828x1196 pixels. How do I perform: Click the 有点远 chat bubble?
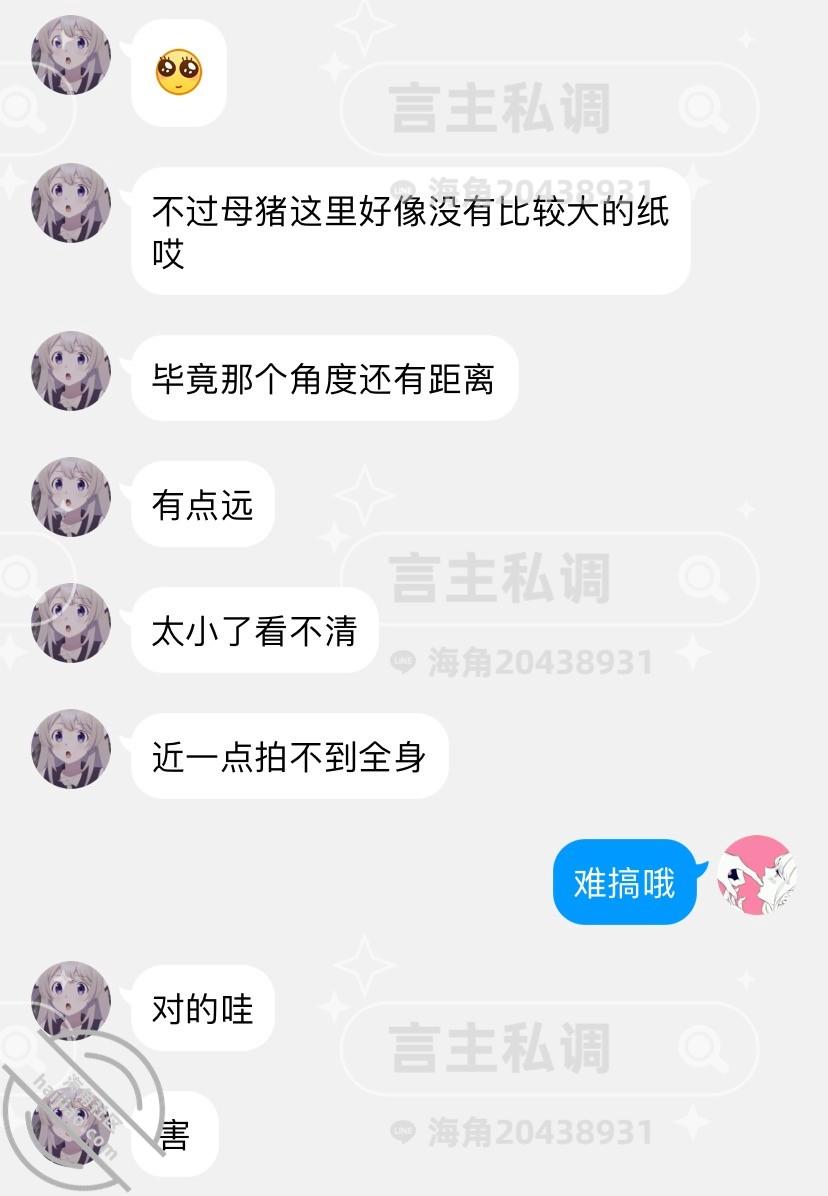click(x=202, y=505)
